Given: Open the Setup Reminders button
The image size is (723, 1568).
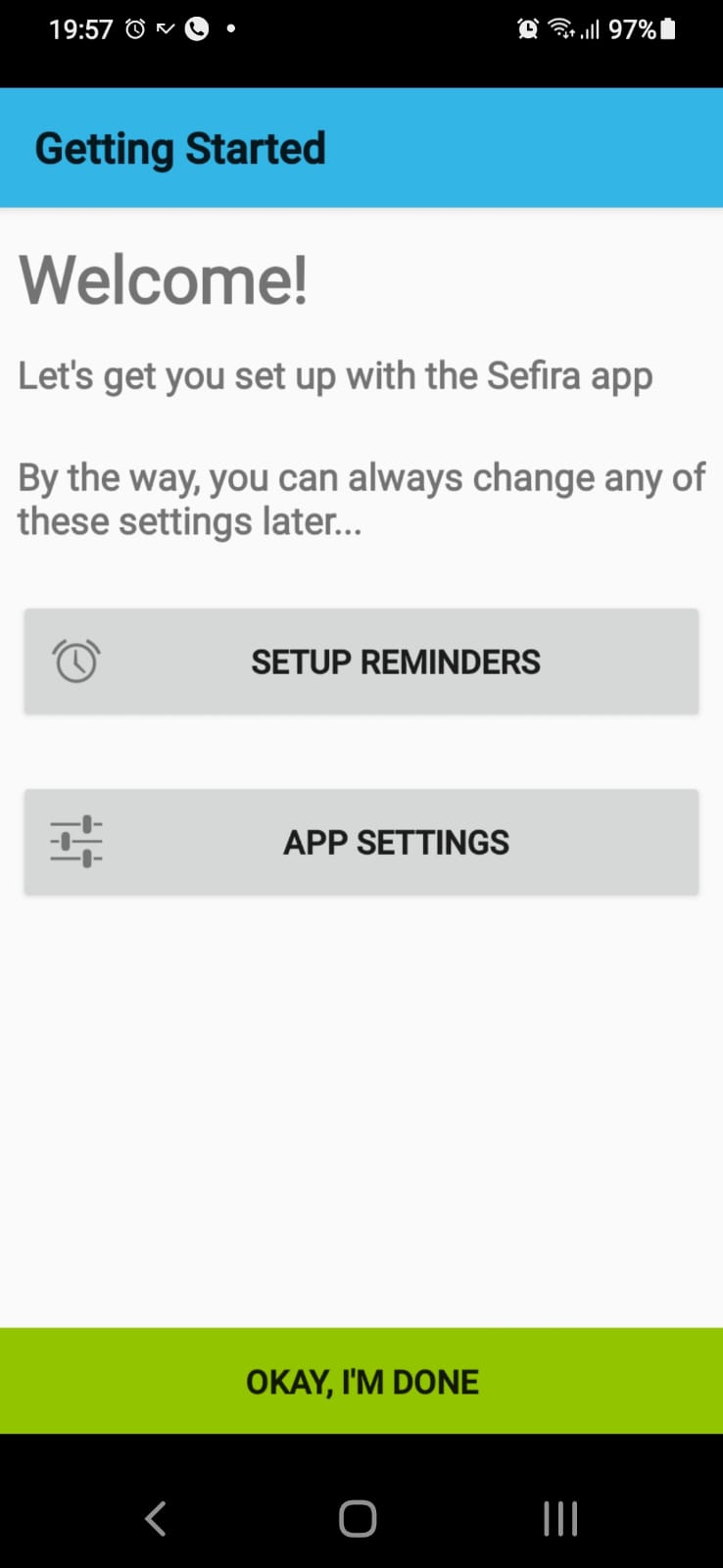Looking at the screenshot, I should [361, 661].
